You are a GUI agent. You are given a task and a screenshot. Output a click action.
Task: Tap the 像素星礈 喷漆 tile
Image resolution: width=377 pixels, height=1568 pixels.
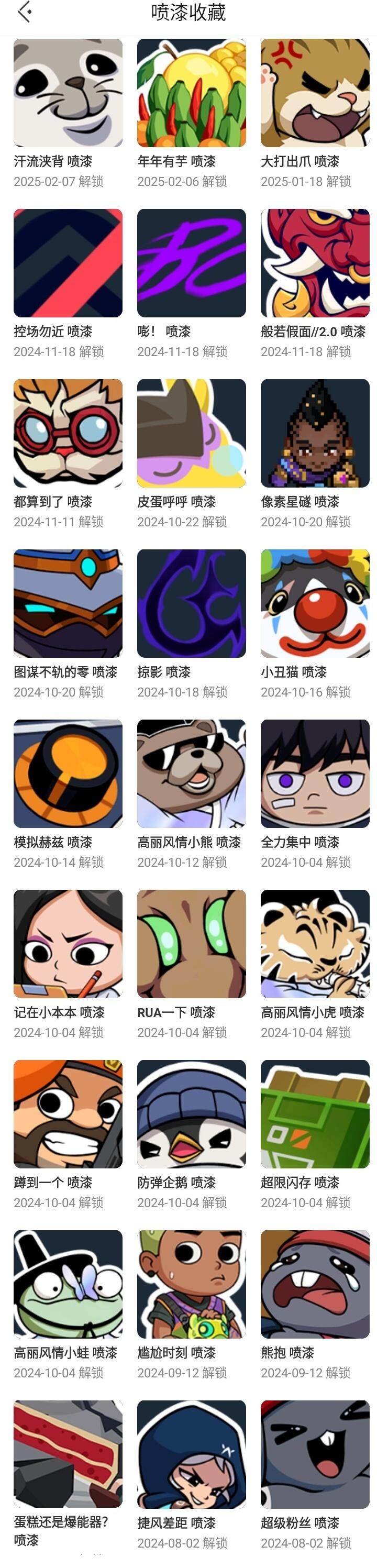coord(315,434)
